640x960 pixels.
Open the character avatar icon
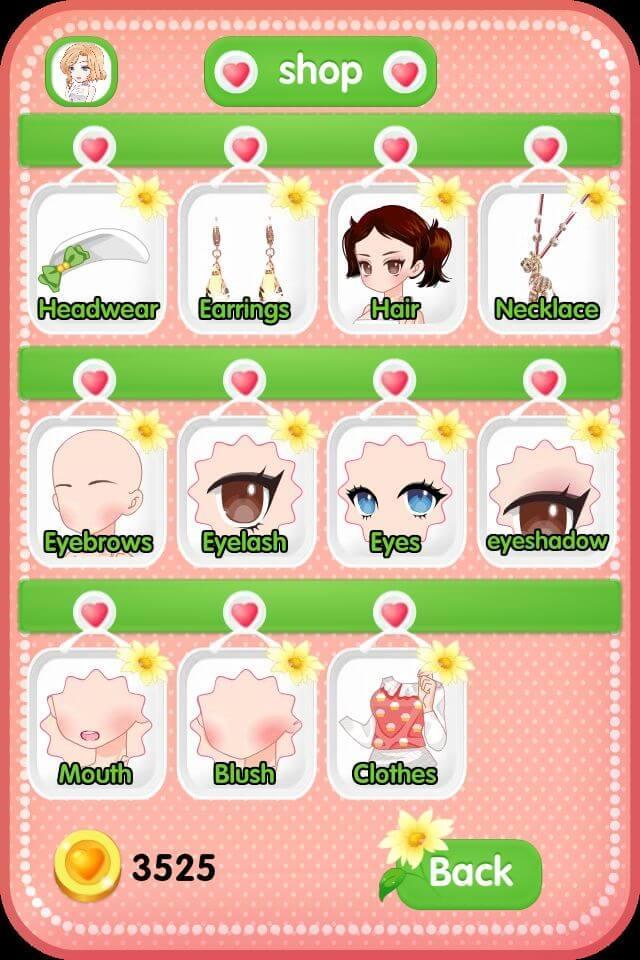click(x=81, y=72)
